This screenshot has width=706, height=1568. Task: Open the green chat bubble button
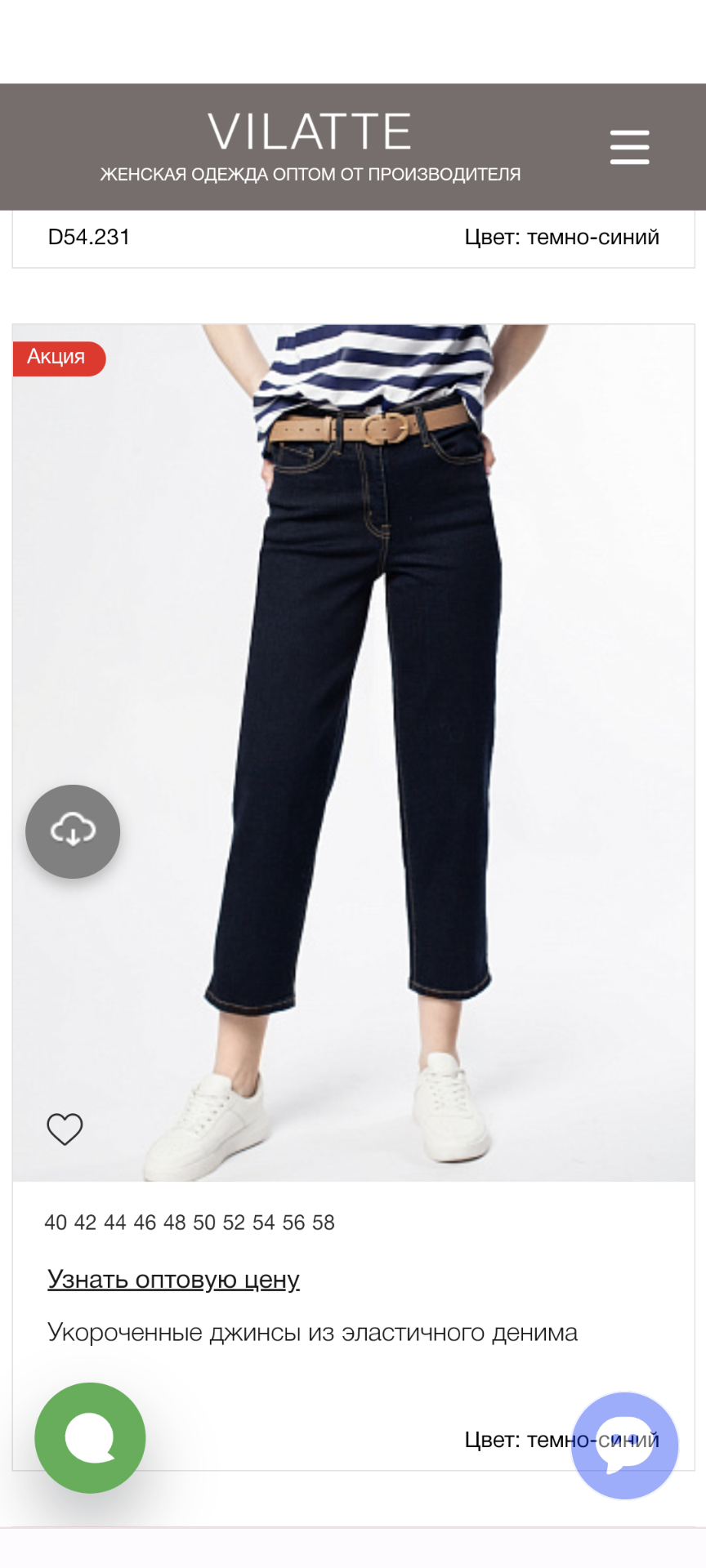[90, 1438]
